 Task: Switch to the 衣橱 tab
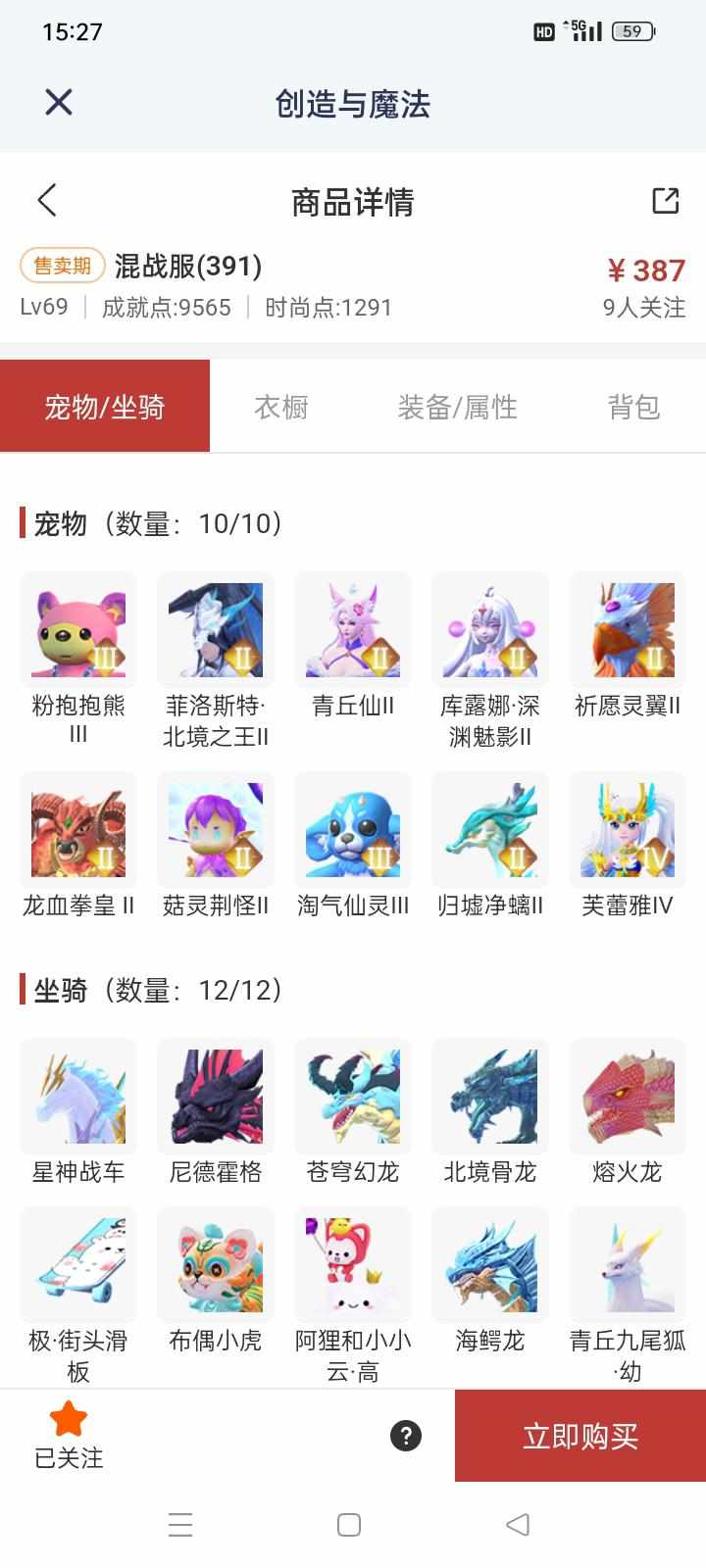coord(281,407)
